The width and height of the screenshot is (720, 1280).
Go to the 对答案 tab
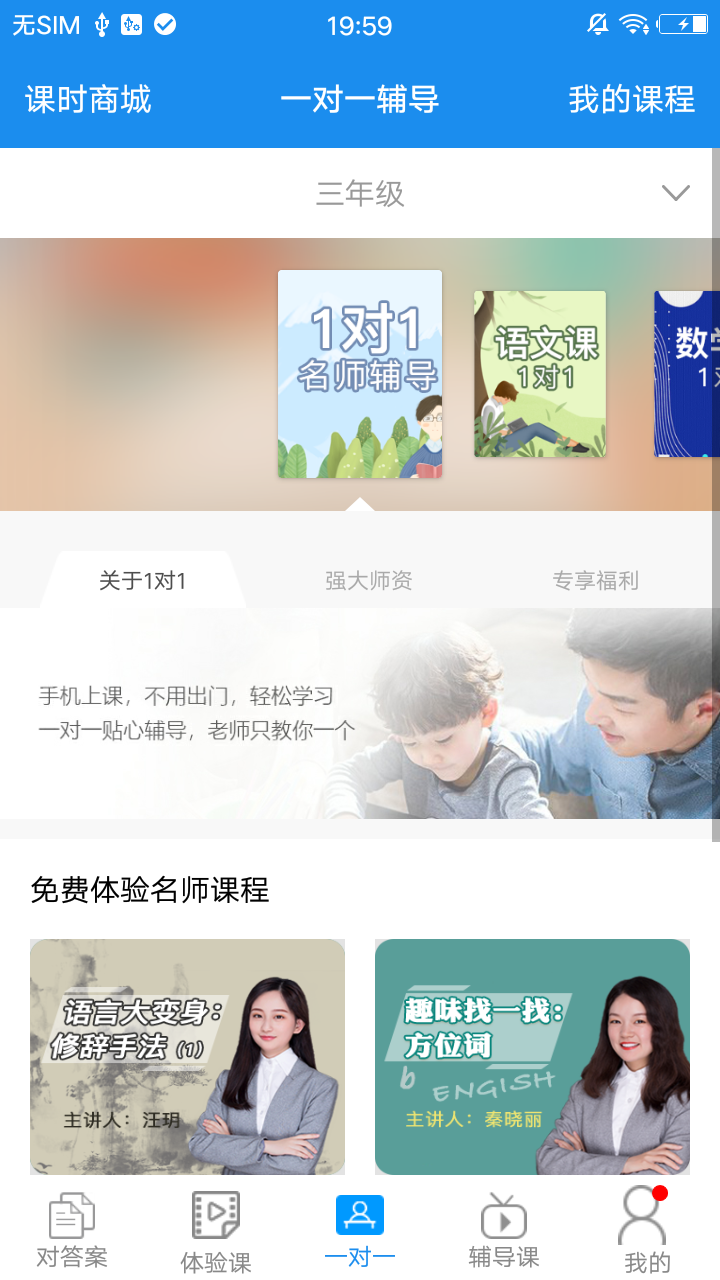click(72, 1231)
